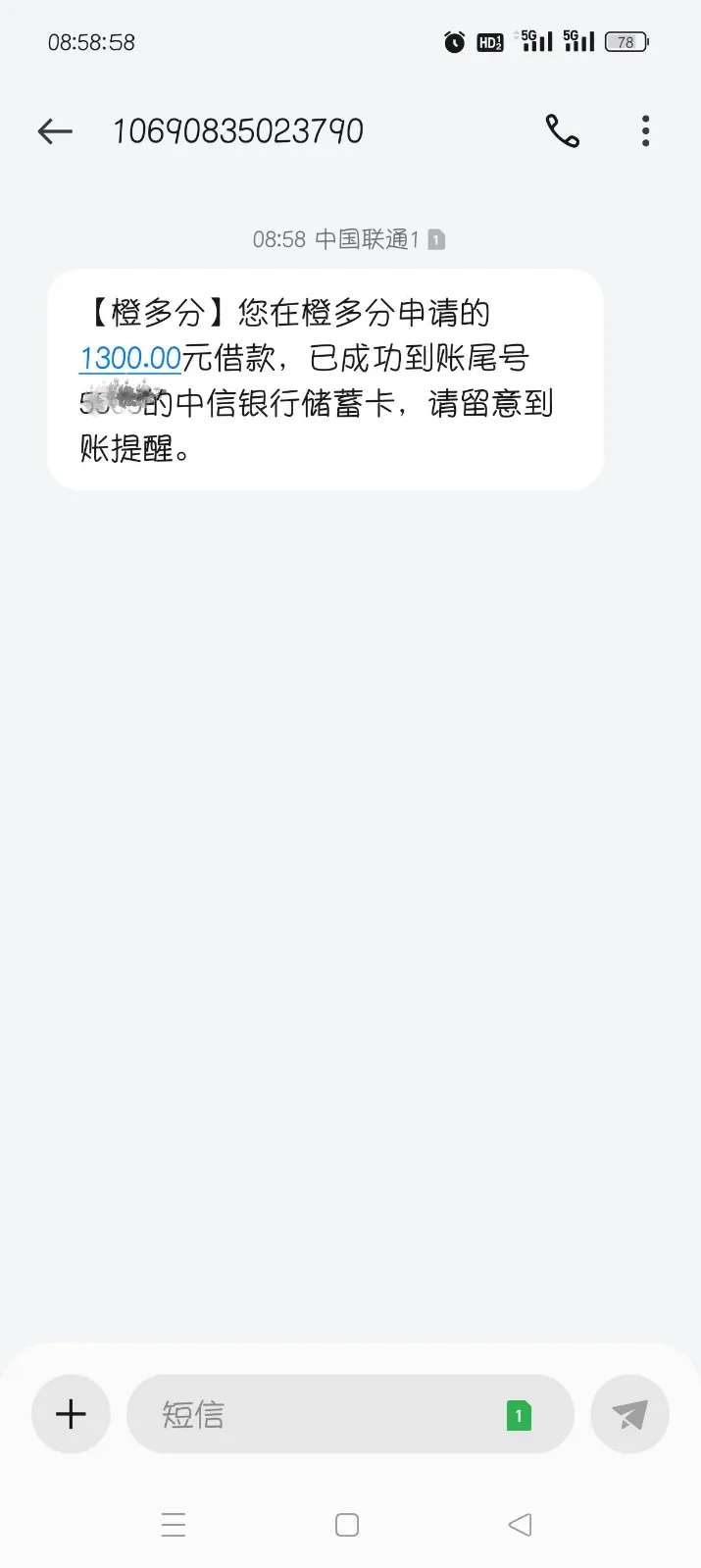Switch the SIM card selector icon
The height and width of the screenshot is (1568, 701).
(x=519, y=1415)
